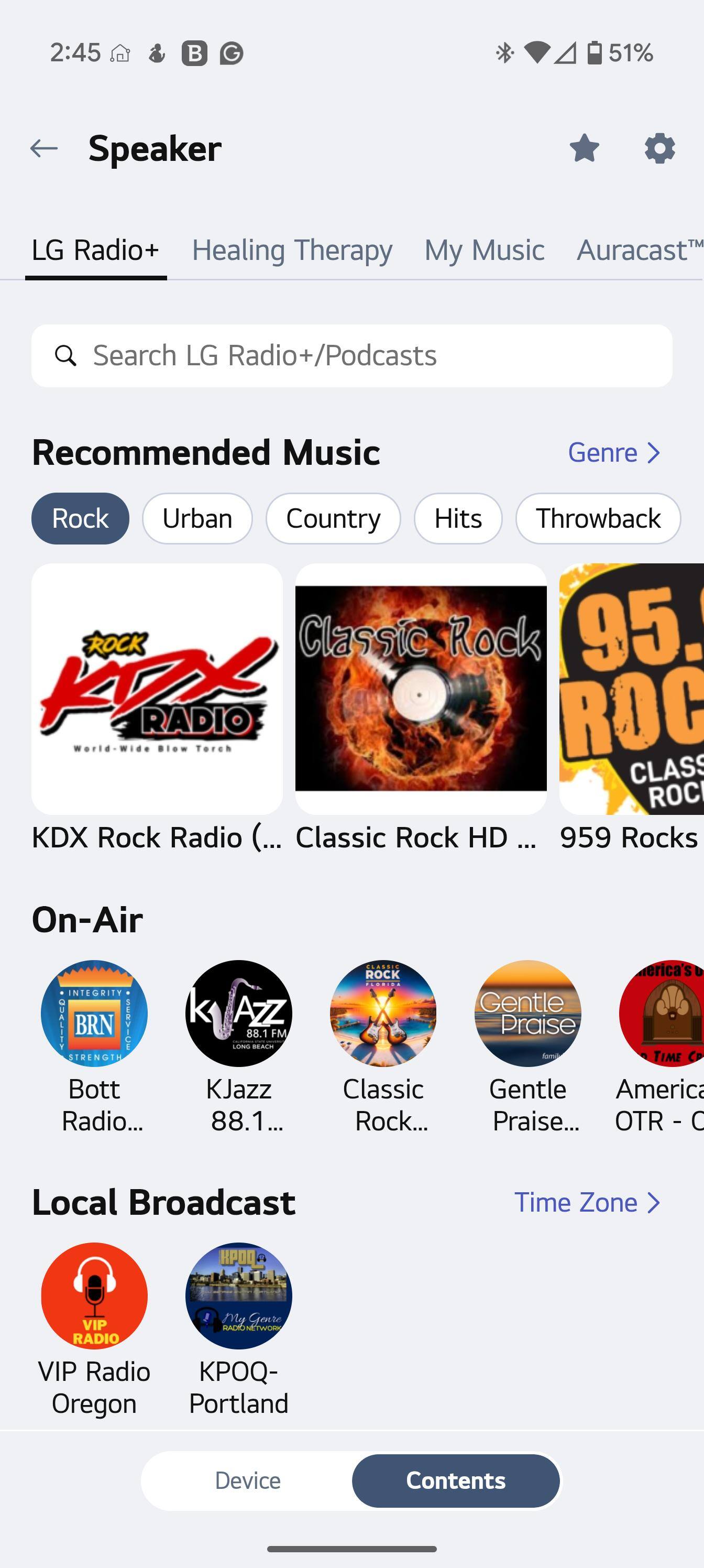Image resolution: width=704 pixels, height=1568 pixels.
Task: Switch to the Healing Therapy tab
Action: [292, 250]
